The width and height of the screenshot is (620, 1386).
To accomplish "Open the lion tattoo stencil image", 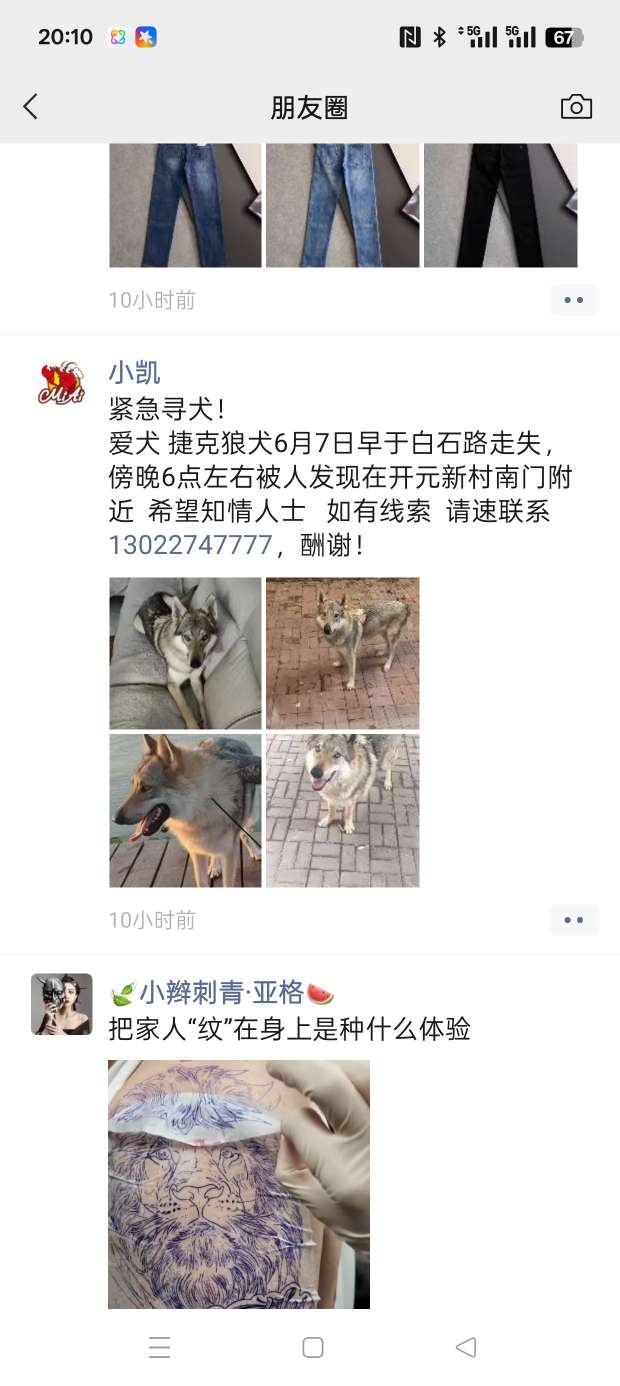I will [x=239, y=1184].
